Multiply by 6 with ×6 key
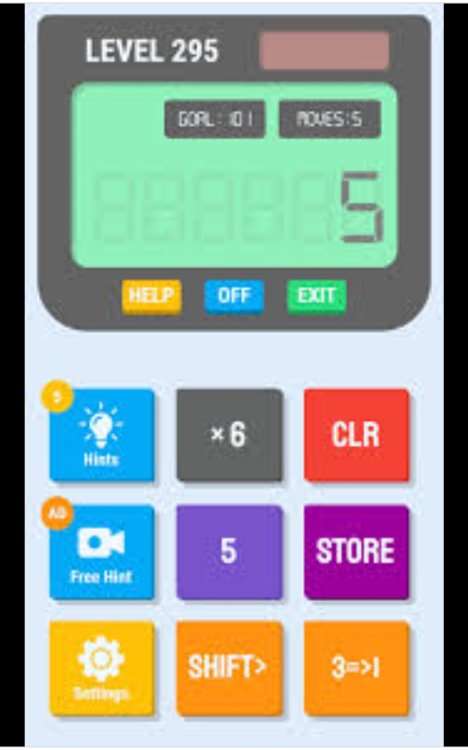 point(230,435)
